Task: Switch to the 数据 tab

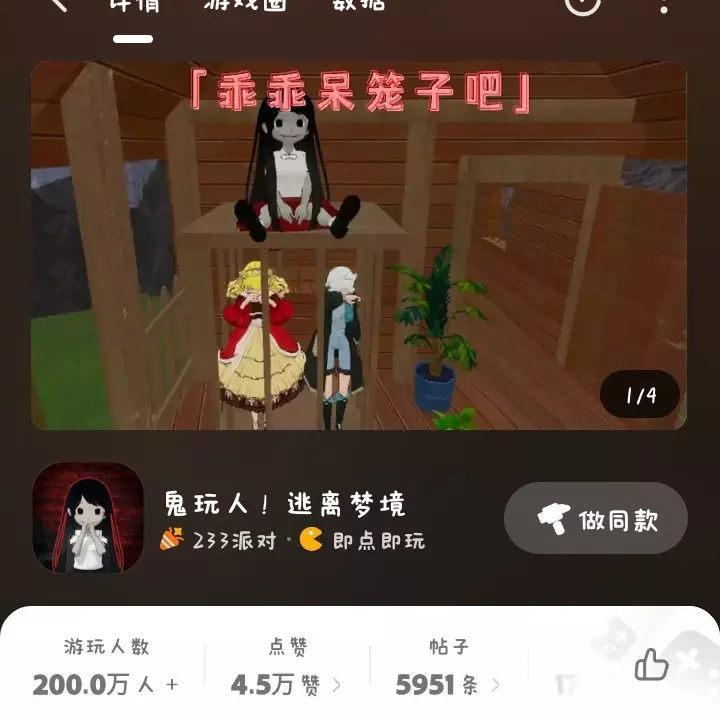Action: tap(358, 5)
